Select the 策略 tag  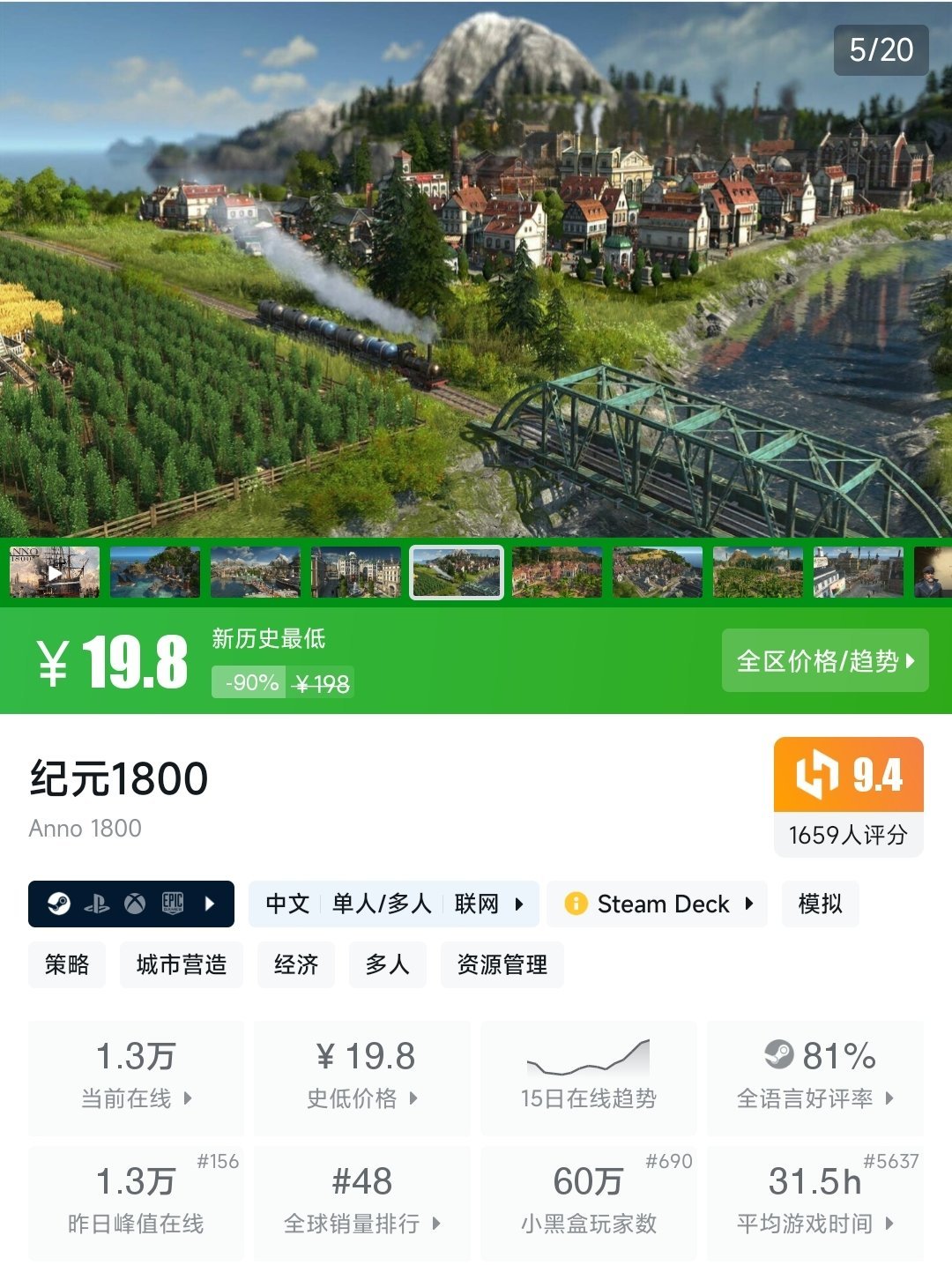pyautogui.click(x=67, y=964)
